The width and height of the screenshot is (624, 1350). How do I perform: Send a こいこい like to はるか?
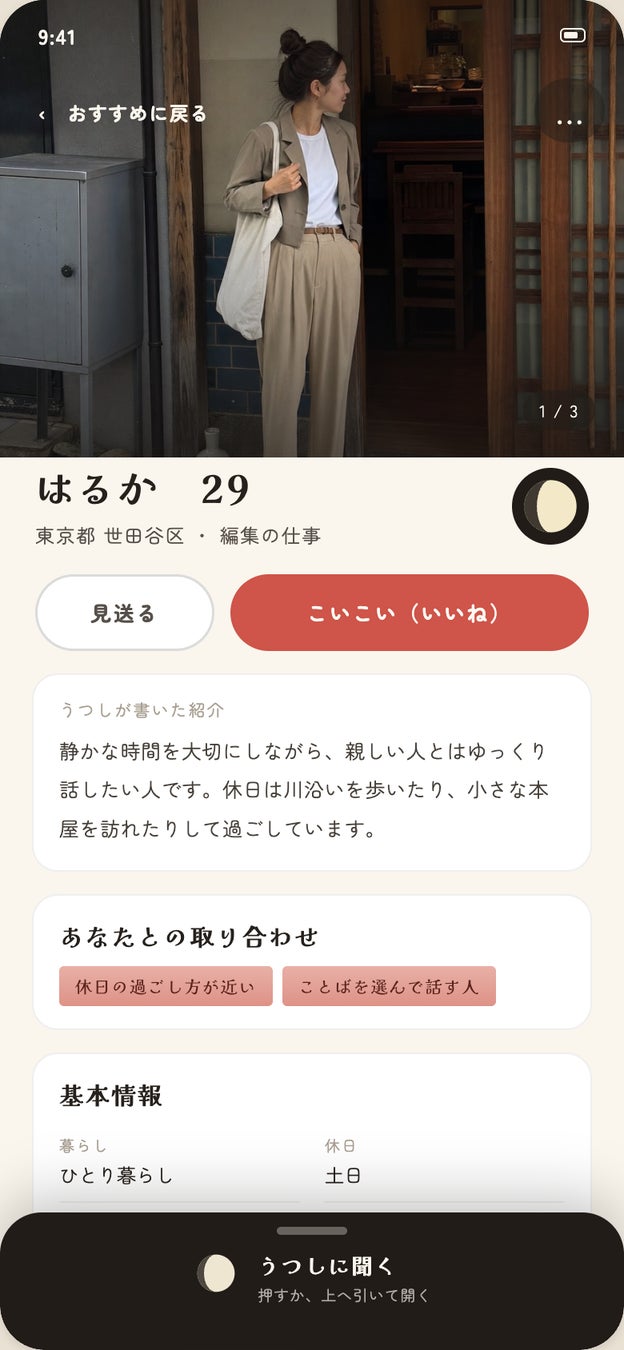(409, 613)
